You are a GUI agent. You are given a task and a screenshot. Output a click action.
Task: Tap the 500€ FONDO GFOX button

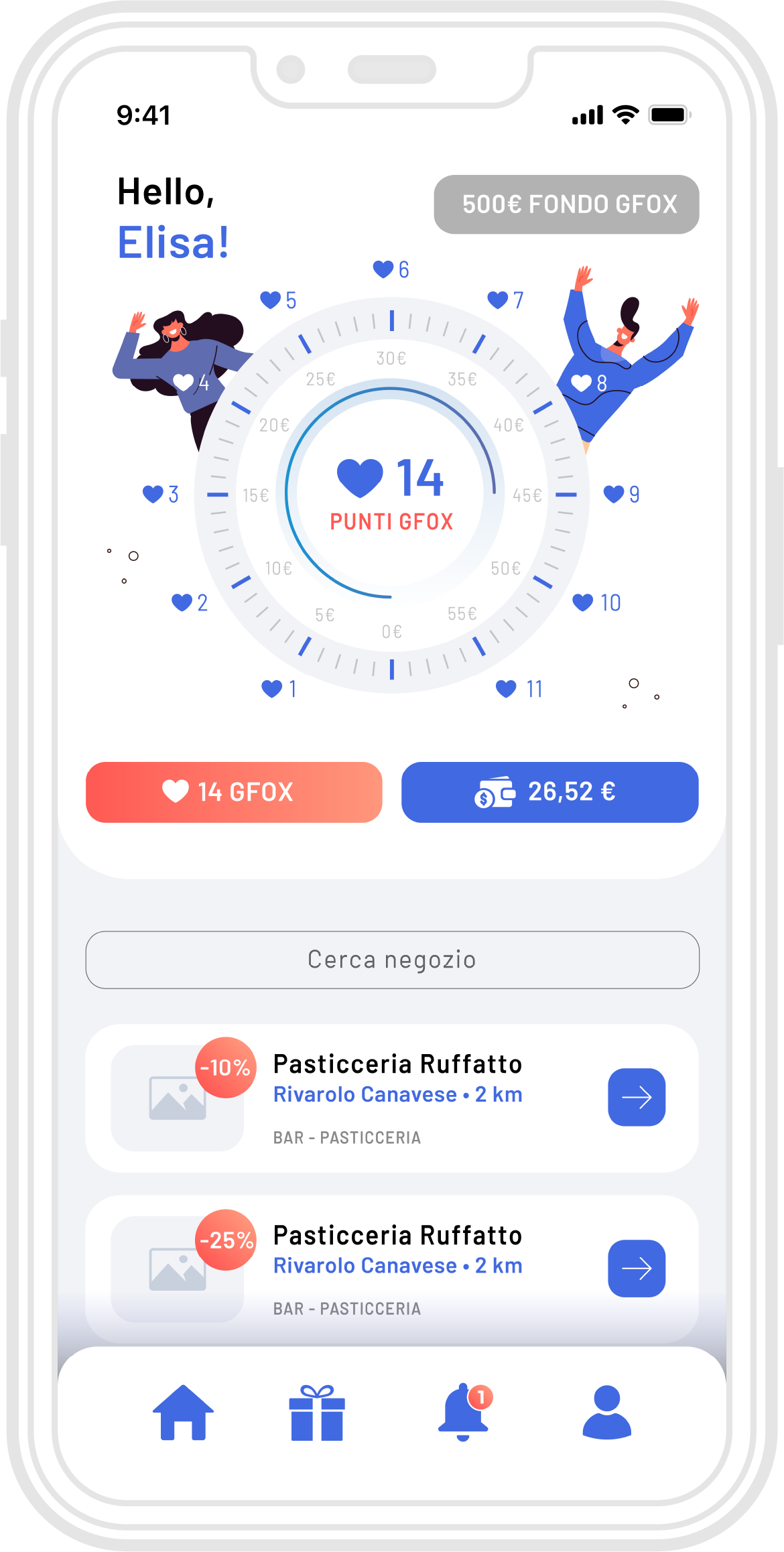point(566,204)
